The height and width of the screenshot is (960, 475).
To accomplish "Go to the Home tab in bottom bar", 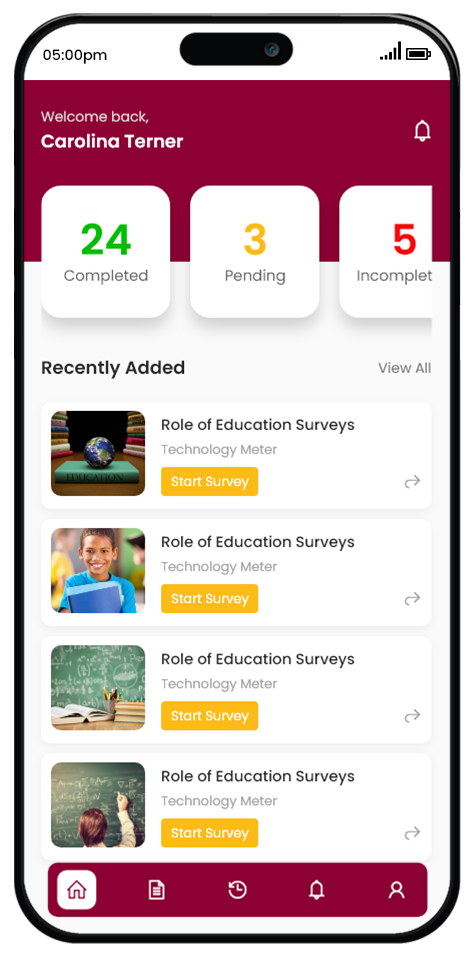I will click(x=77, y=890).
